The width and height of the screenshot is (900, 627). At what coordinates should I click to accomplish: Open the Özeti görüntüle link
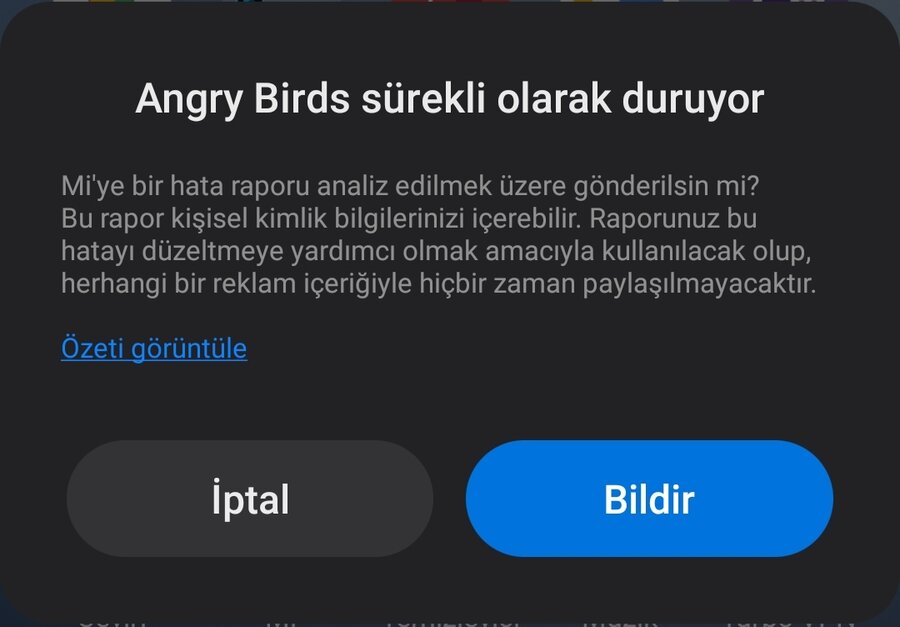154,348
